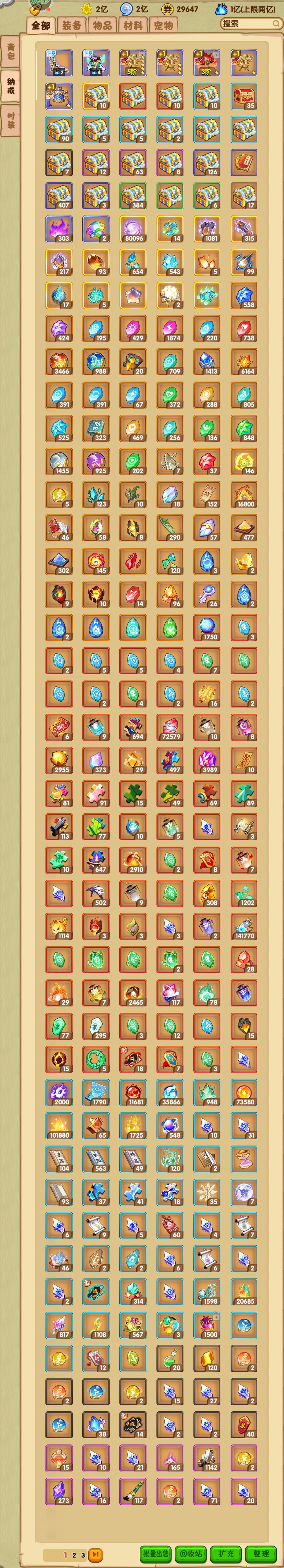Open the 时装 side tab
284x1568 pixels.
pos(10,120)
